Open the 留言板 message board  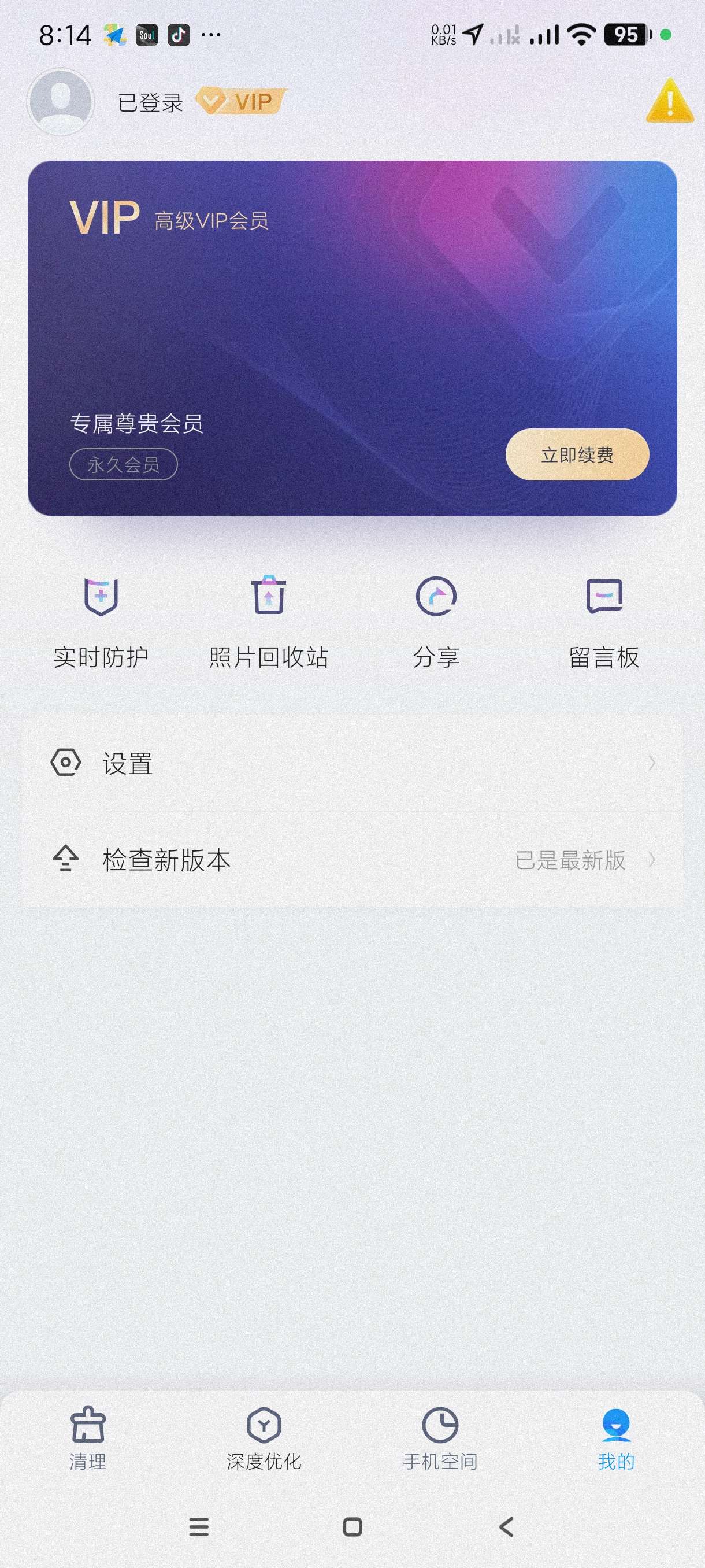coord(604,622)
